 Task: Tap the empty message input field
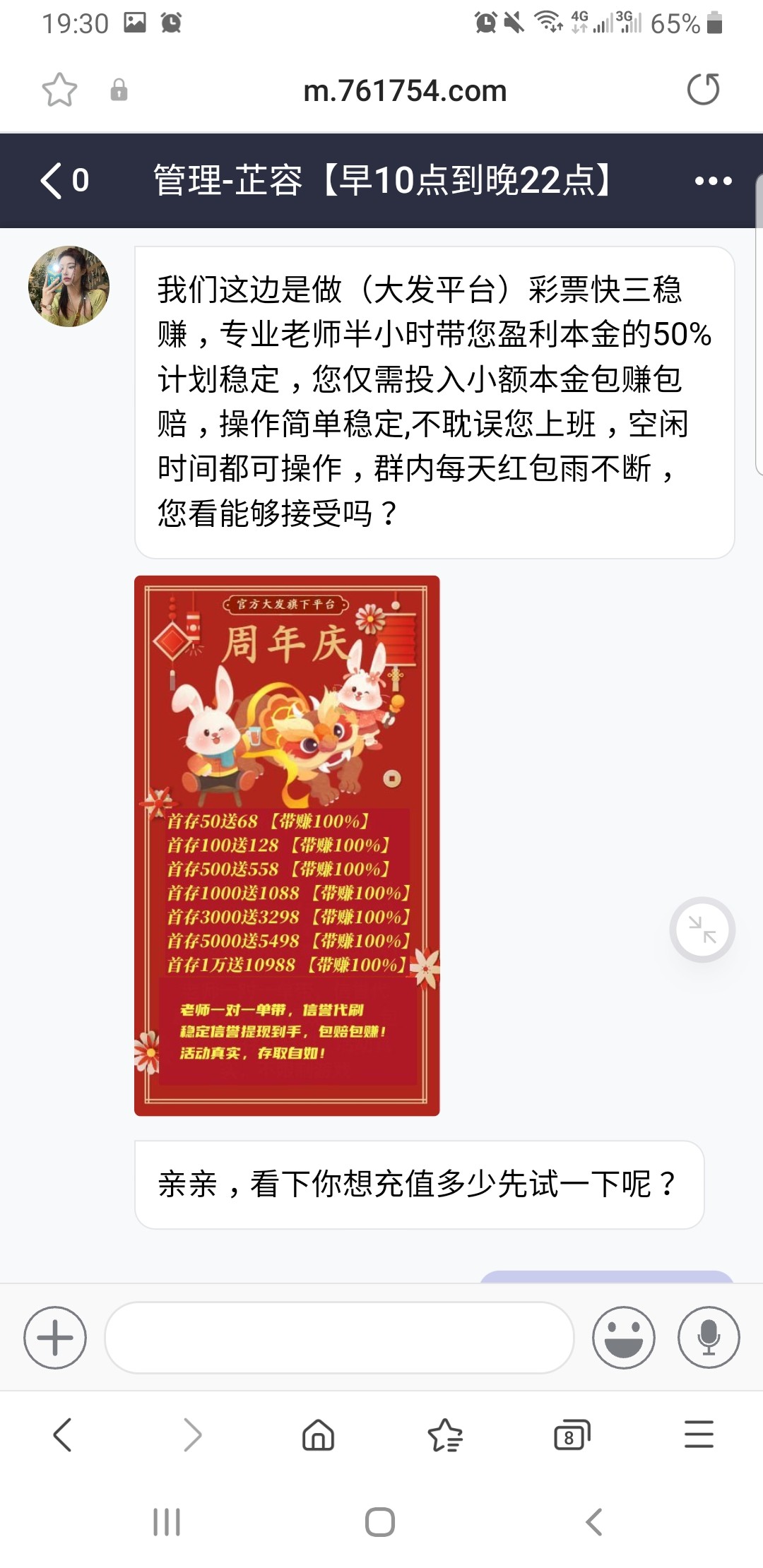click(339, 1337)
